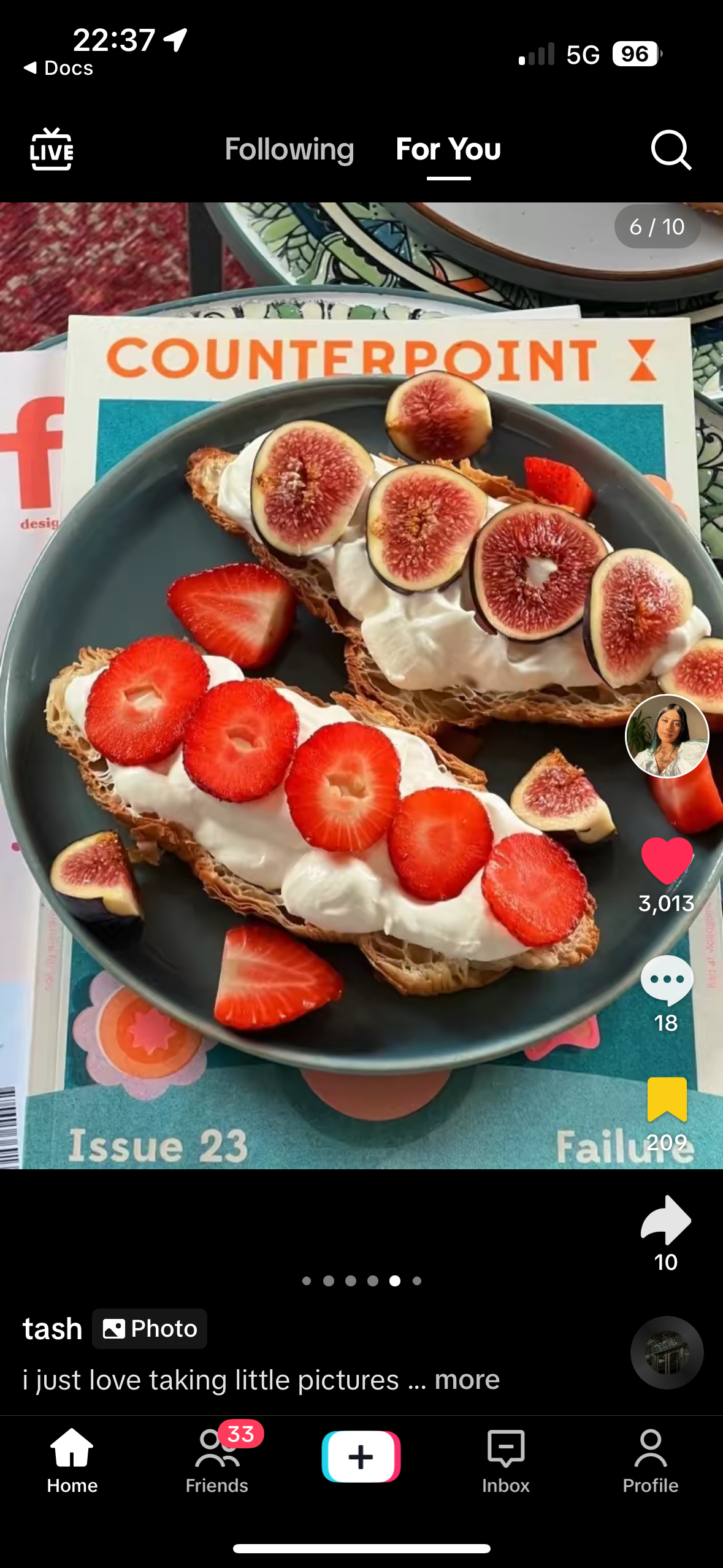Go to the Home tab
Screen dimensions: 723x1568
(72, 1461)
